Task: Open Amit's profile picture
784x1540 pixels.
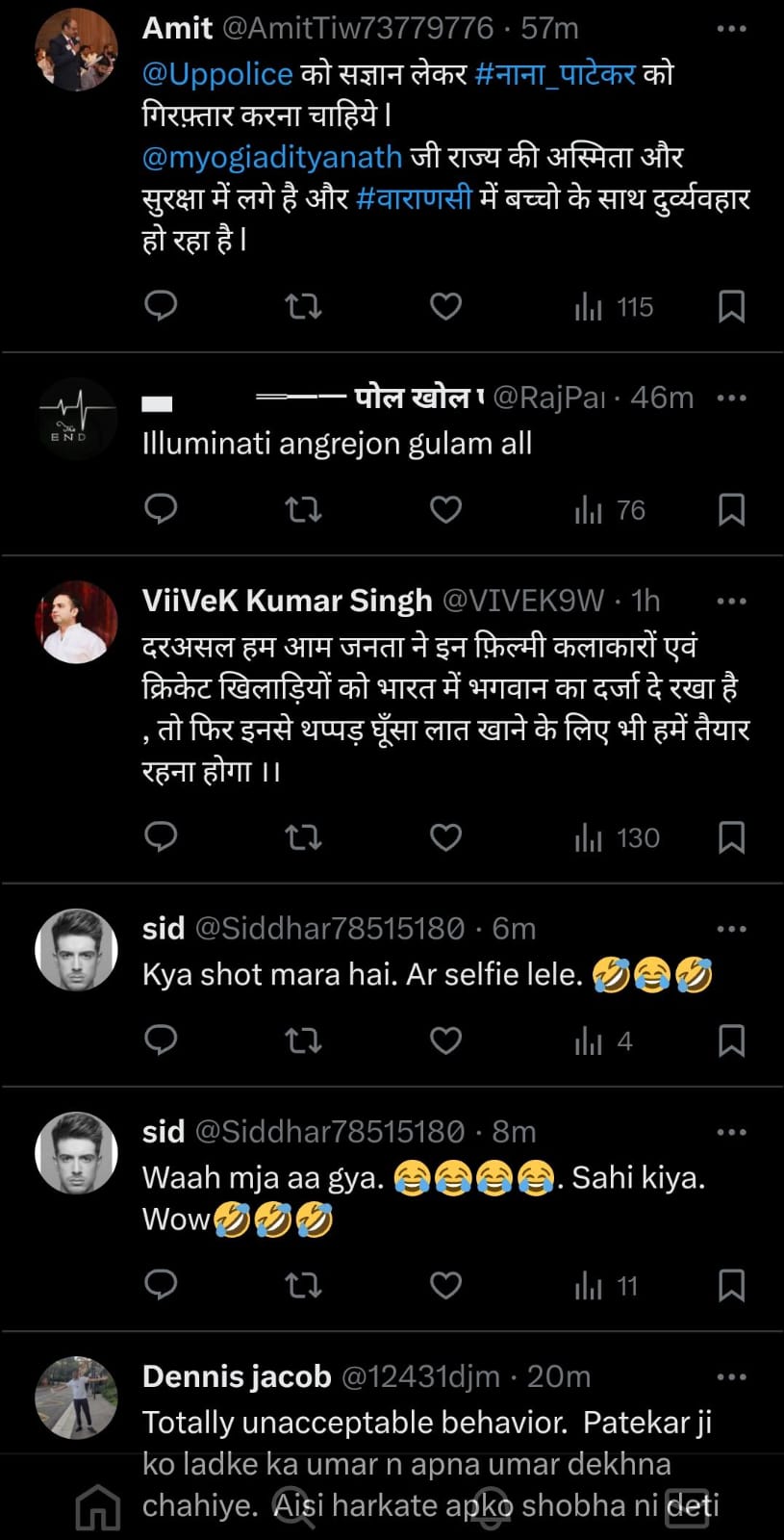Action: [x=76, y=50]
